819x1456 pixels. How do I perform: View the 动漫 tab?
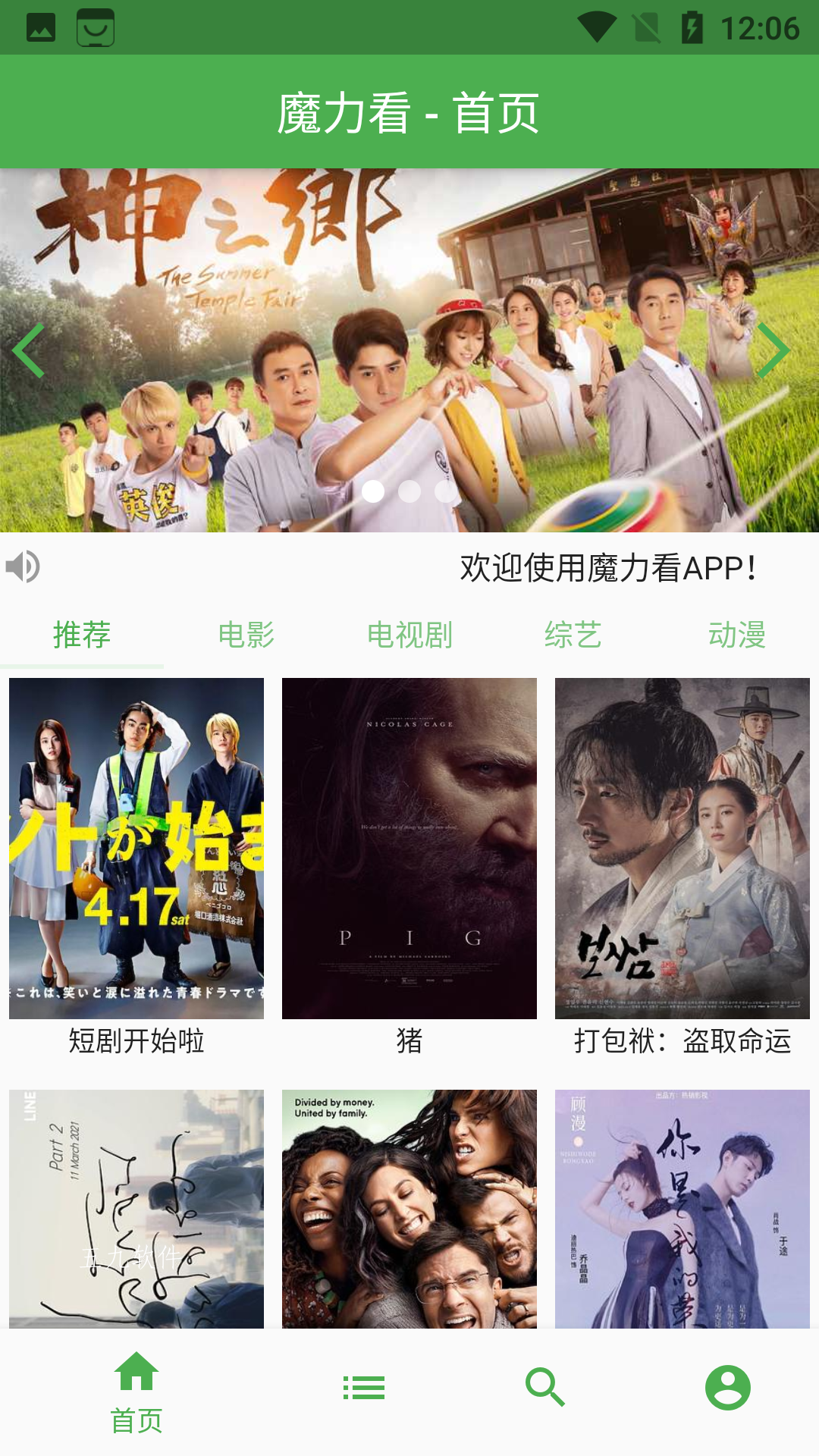pos(737,635)
